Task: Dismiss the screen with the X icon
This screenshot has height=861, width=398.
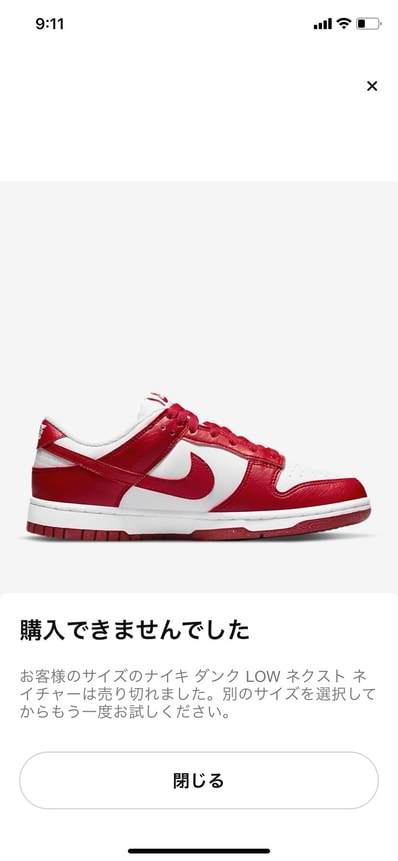Action: tap(372, 86)
